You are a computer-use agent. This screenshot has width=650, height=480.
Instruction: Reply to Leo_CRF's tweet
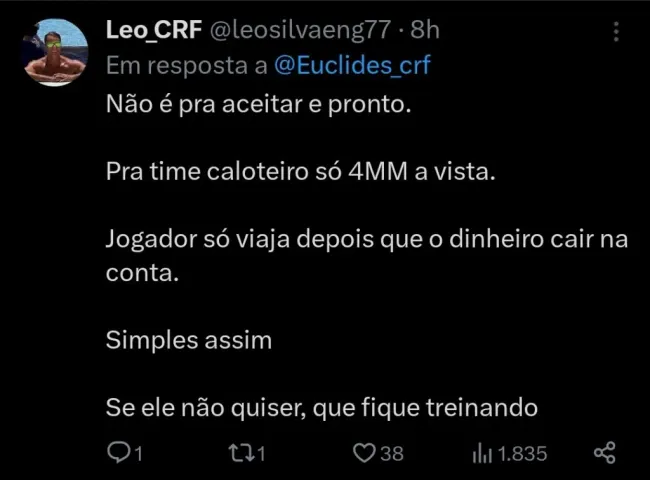119,453
